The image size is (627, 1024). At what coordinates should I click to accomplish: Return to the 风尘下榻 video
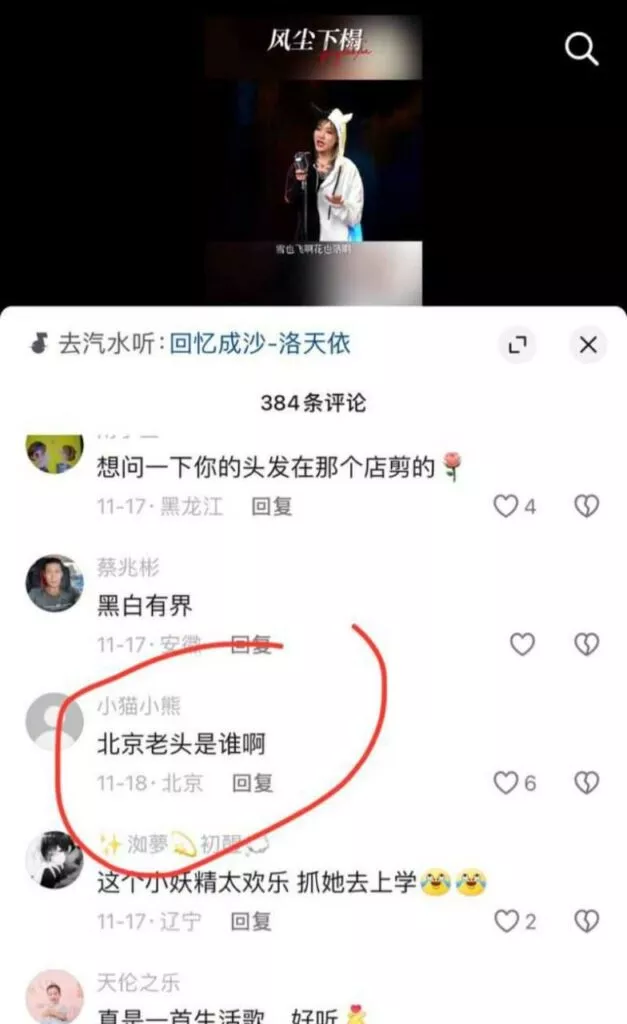(x=313, y=150)
